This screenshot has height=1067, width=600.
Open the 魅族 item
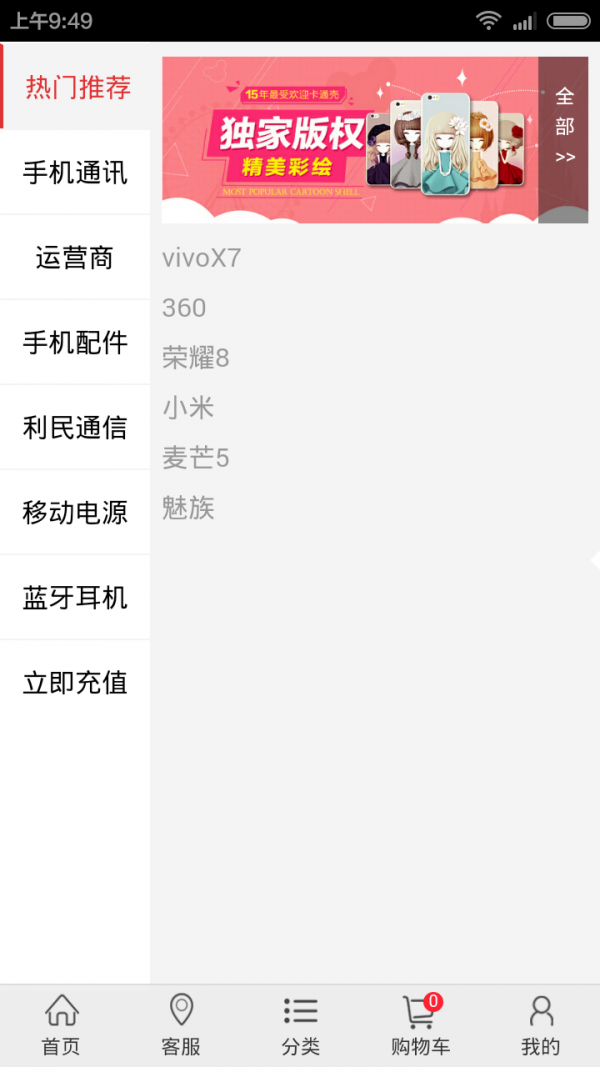(x=188, y=508)
